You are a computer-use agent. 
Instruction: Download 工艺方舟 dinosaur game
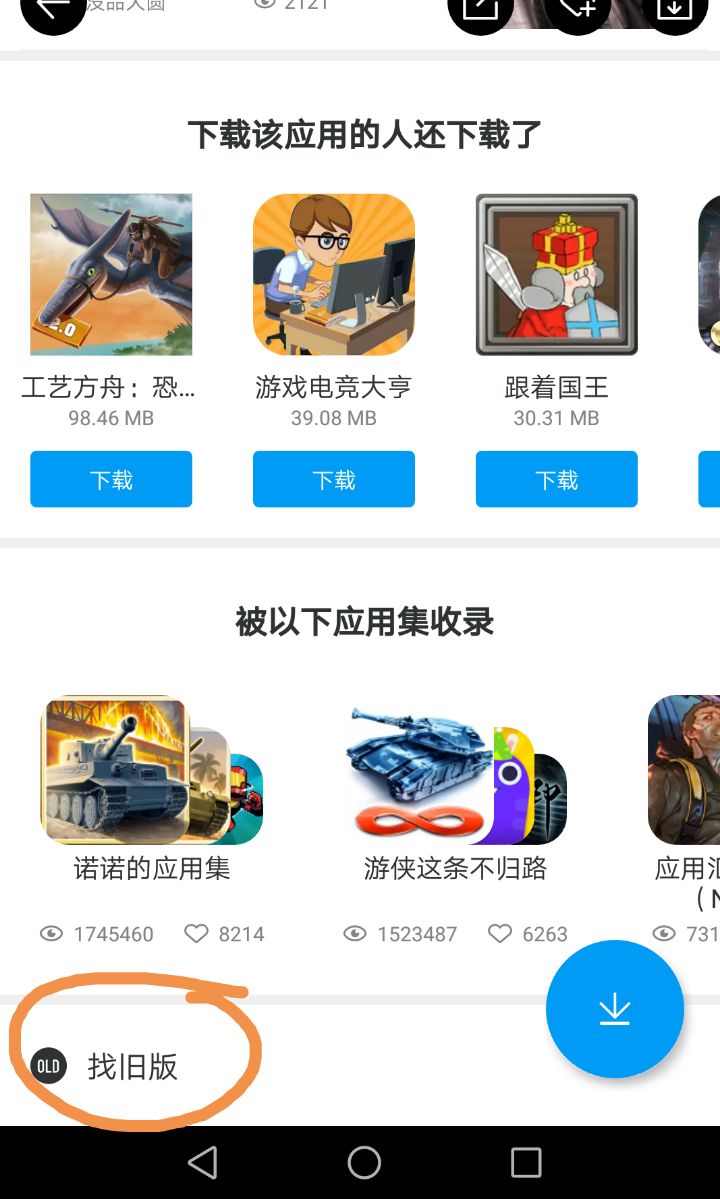[x=111, y=479]
